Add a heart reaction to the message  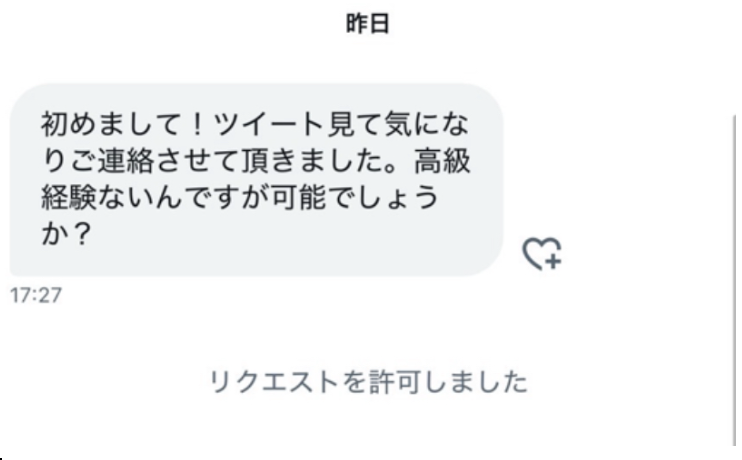(x=544, y=253)
